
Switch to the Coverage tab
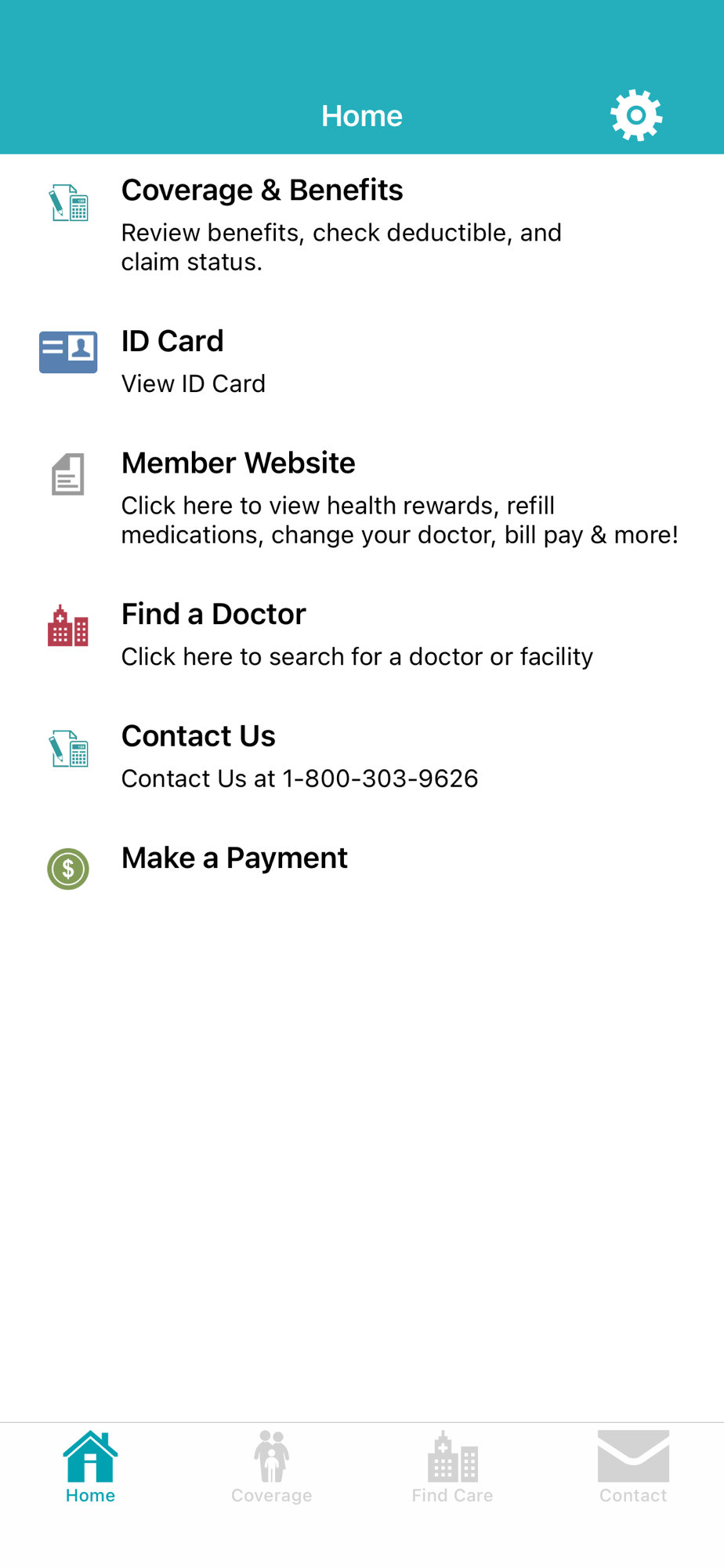(x=271, y=1467)
